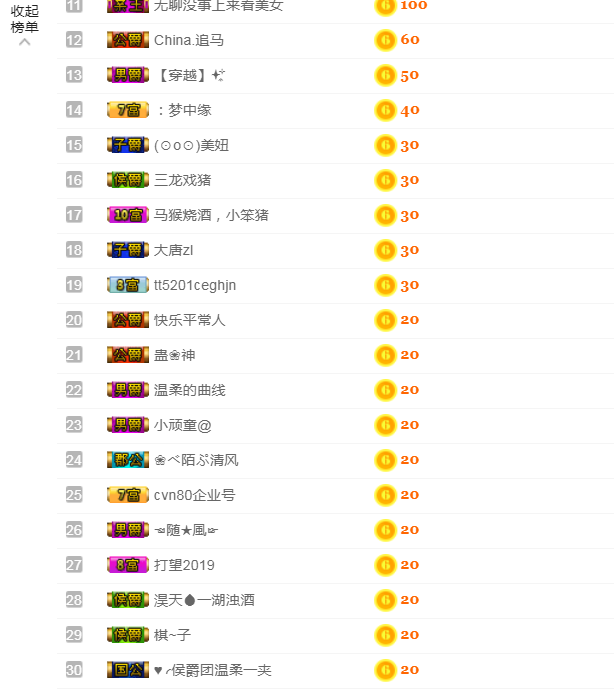The height and width of the screenshot is (690, 616).
Task: Open 马猴烧酒，小笨猪's row
Action: [210, 215]
